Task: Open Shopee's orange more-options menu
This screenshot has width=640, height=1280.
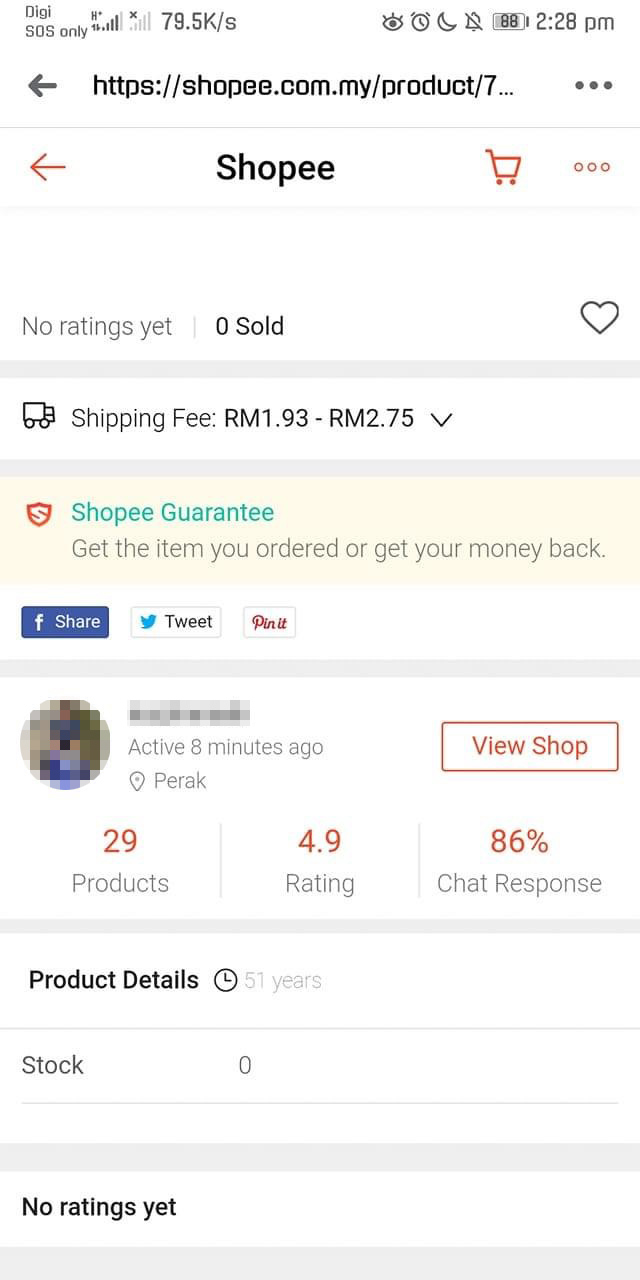Action: (591, 167)
